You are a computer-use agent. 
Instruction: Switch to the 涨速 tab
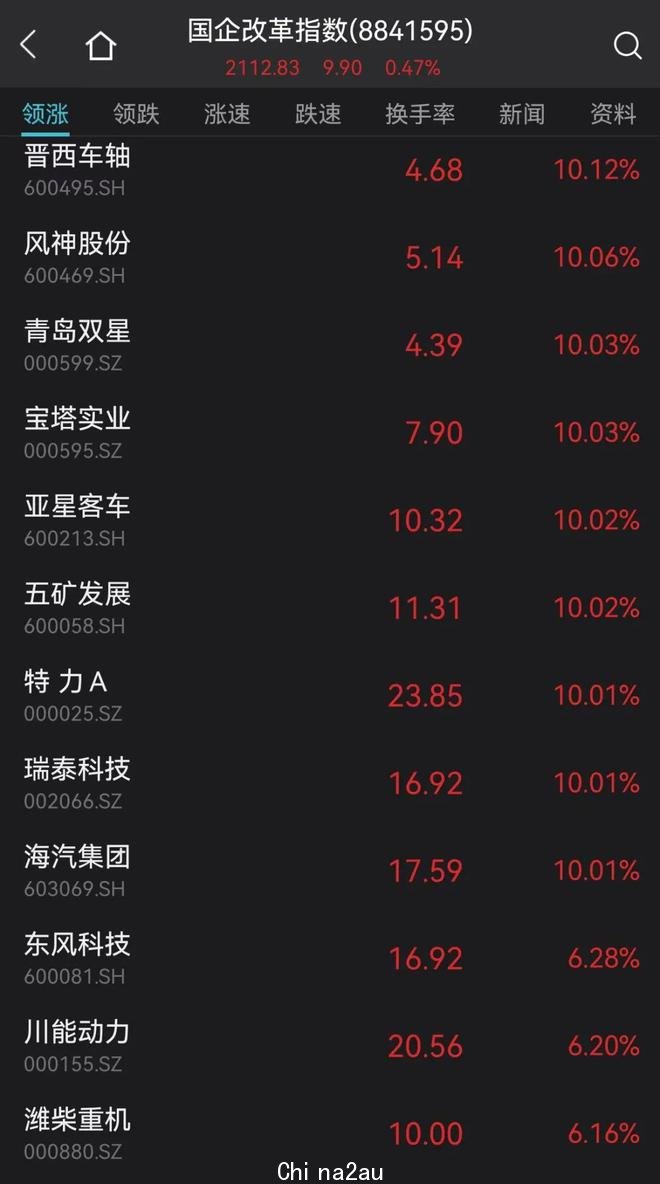pyautogui.click(x=227, y=113)
